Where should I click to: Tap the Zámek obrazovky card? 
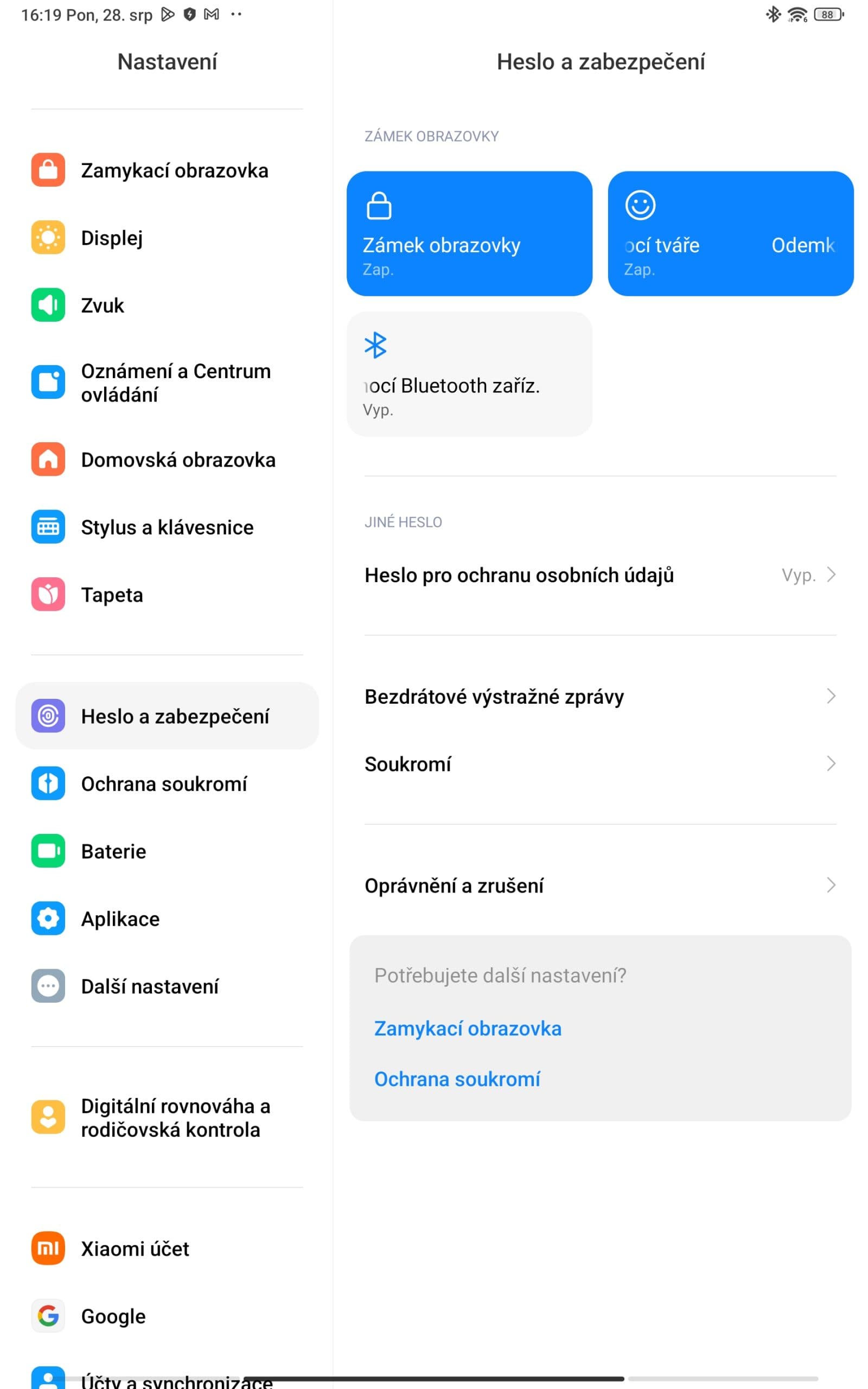[x=469, y=234]
